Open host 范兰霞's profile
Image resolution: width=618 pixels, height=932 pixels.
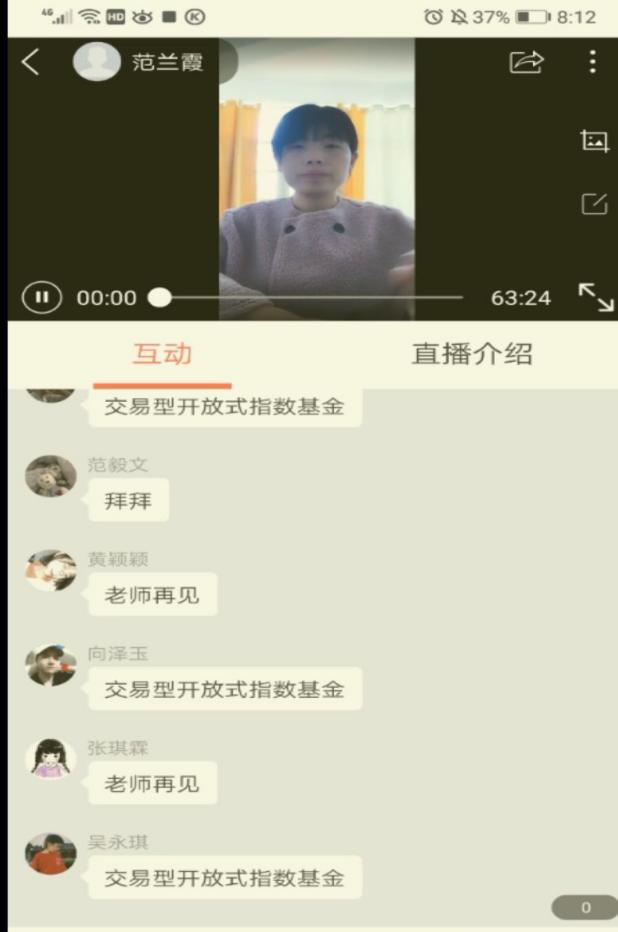[x=96, y=62]
